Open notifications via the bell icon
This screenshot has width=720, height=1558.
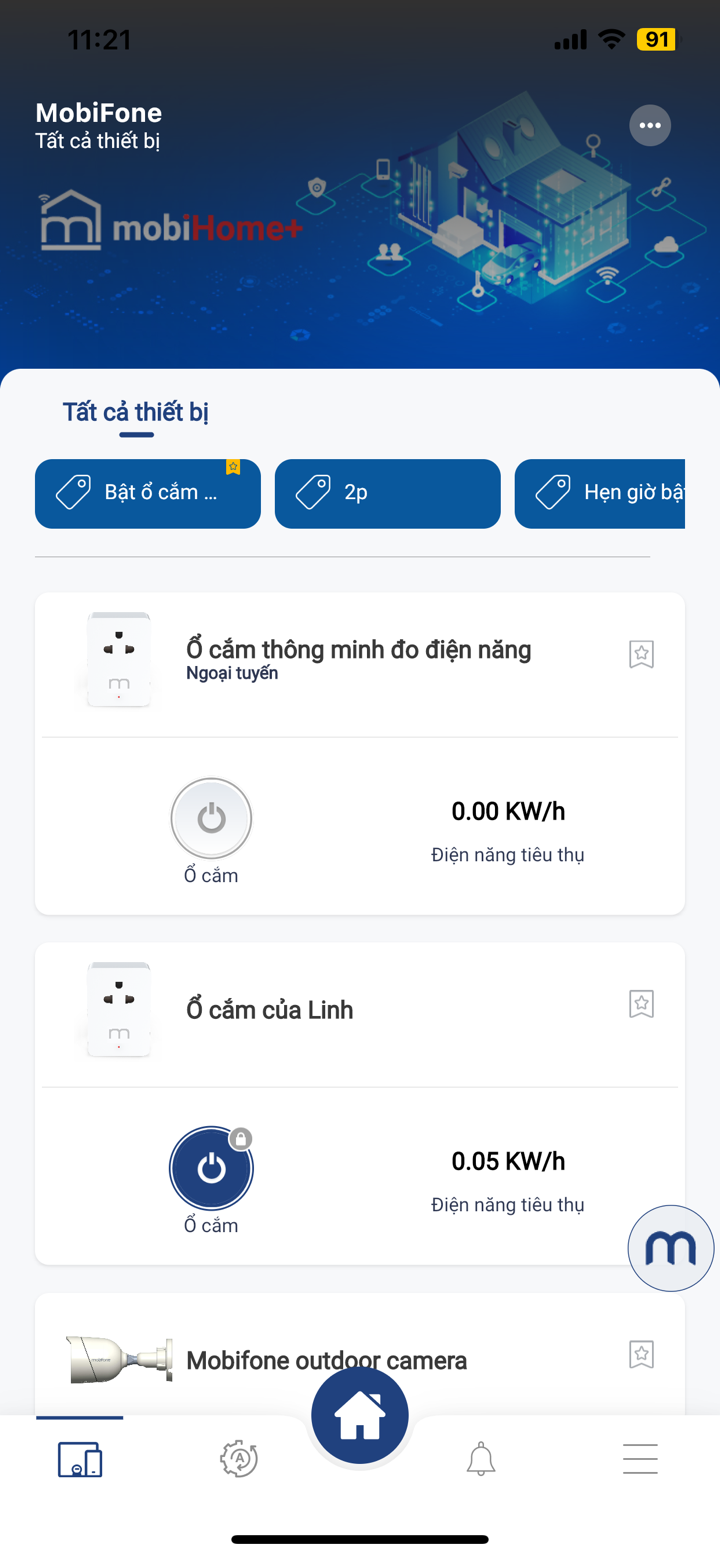tap(481, 1458)
